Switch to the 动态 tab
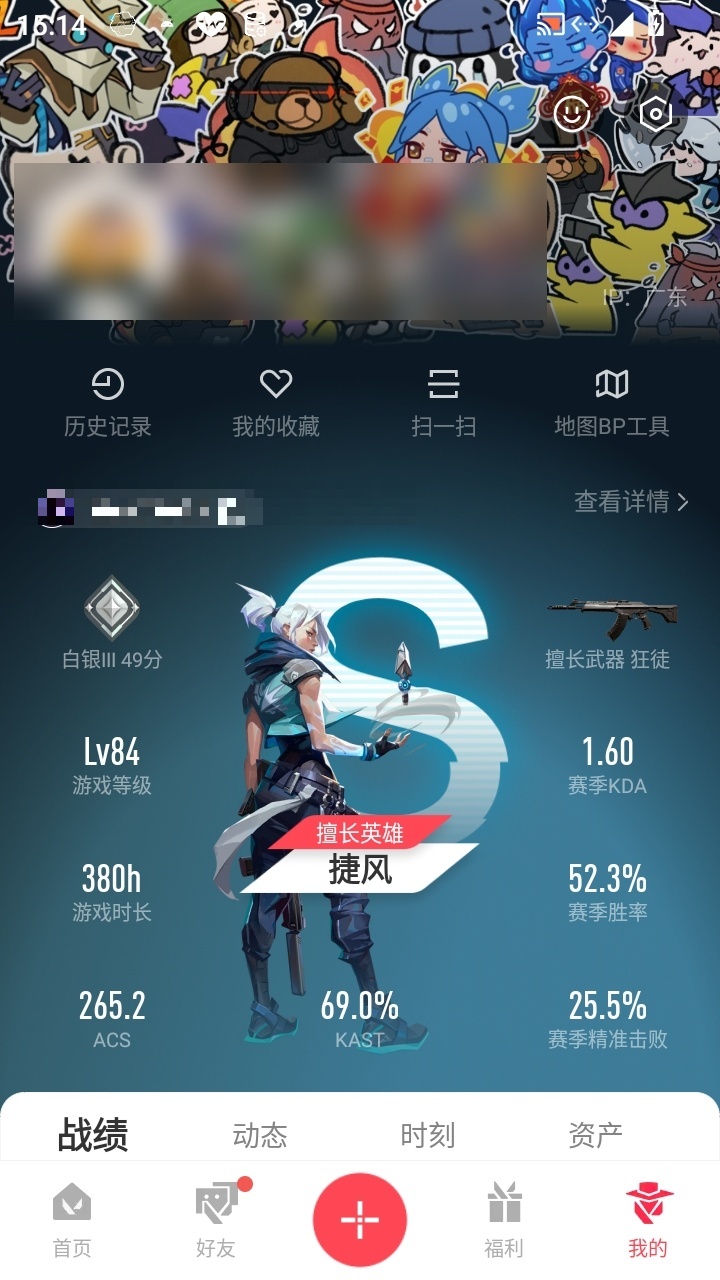The image size is (720, 1280). coord(260,1135)
